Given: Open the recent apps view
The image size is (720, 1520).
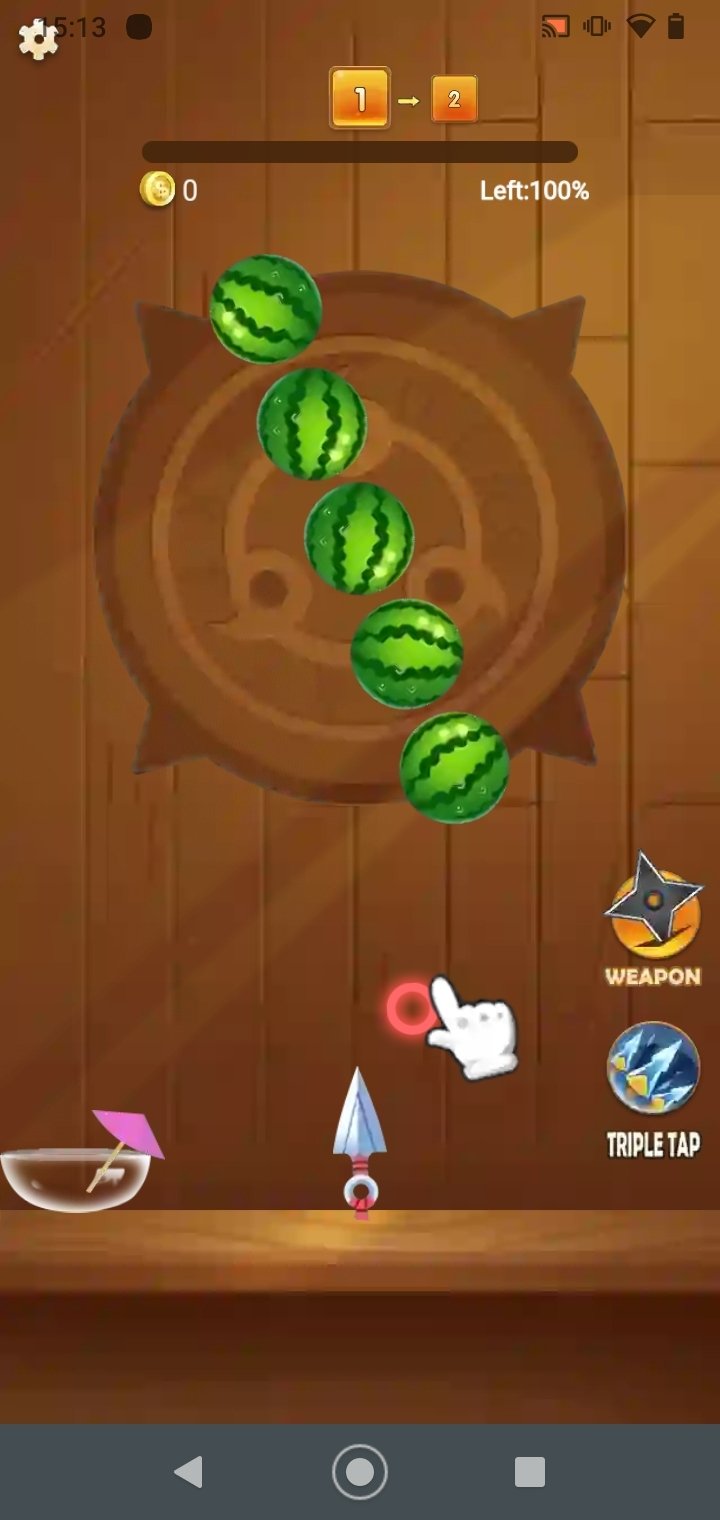Looking at the screenshot, I should coord(530,1472).
